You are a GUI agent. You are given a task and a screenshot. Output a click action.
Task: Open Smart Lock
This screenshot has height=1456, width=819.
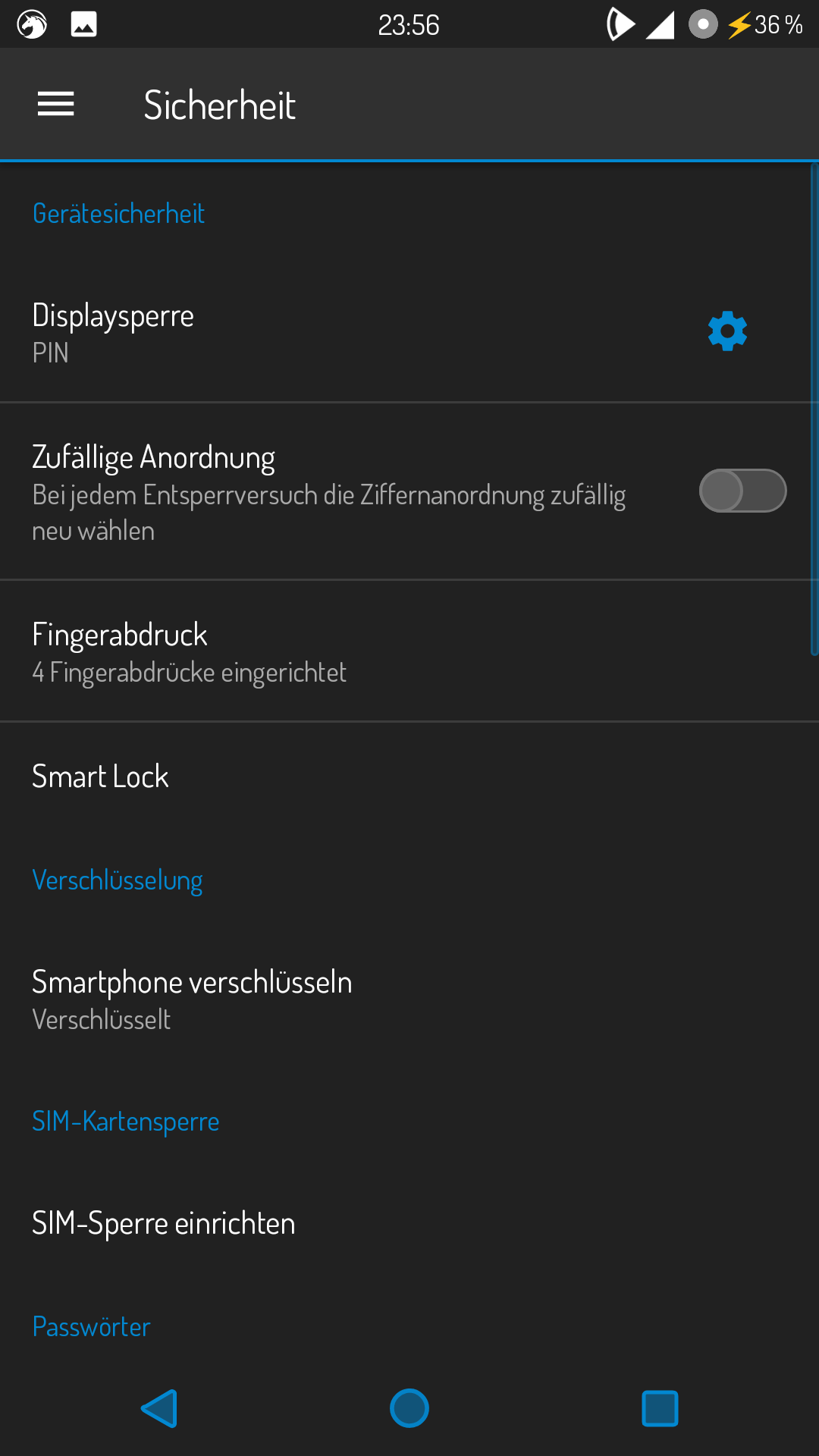(x=303, y=777)
